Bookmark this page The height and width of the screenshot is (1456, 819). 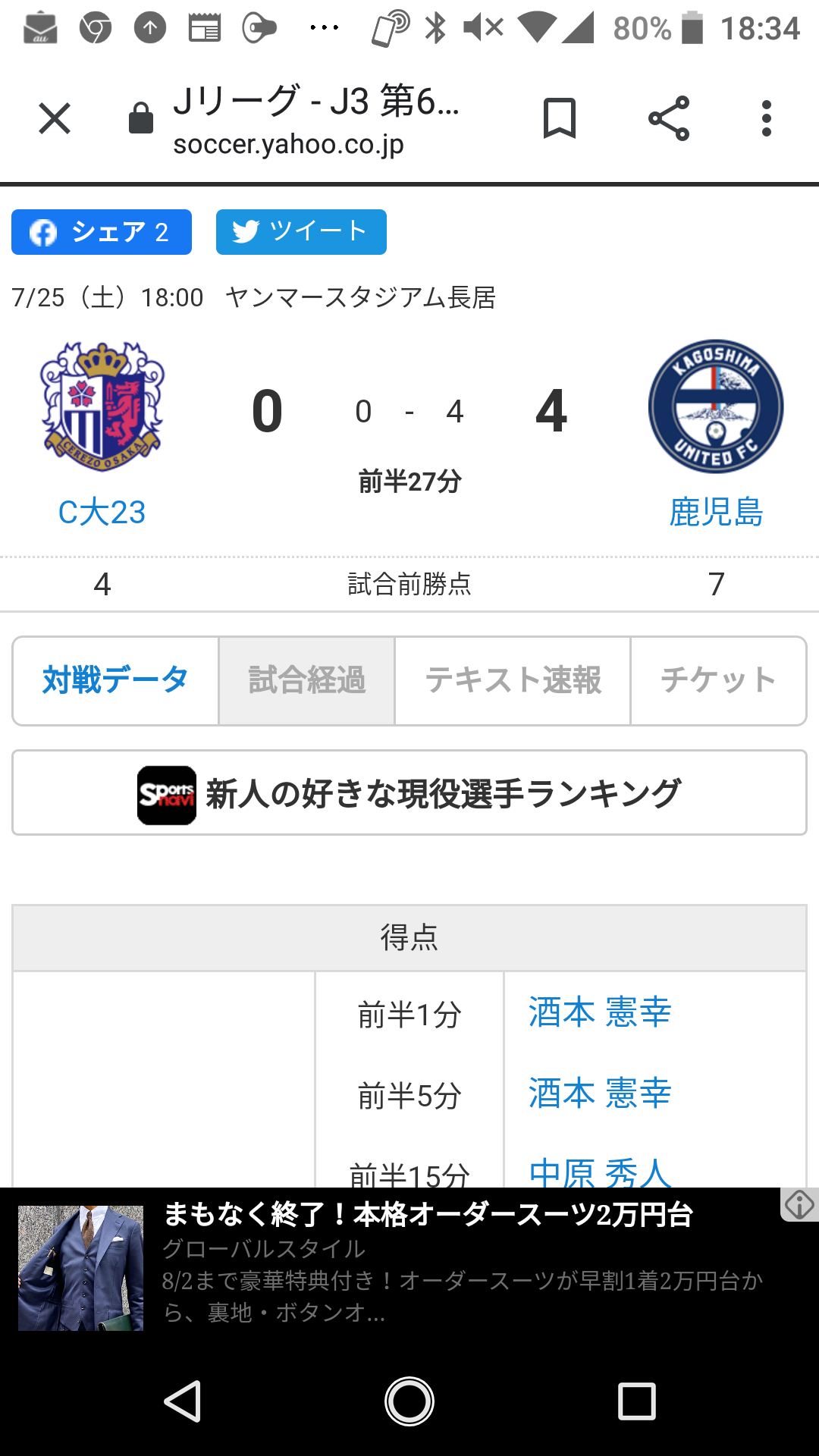[x=560, y=119]
